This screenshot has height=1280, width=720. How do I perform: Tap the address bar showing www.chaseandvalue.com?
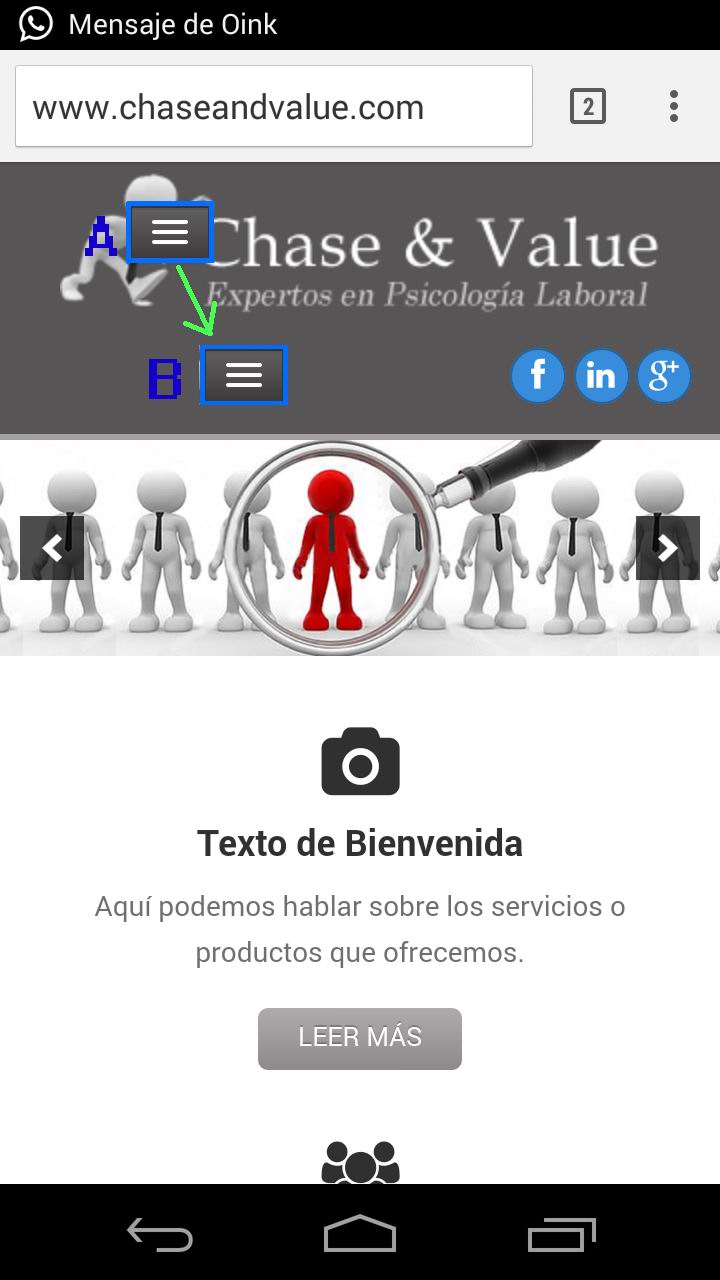[x=273, y=107]
